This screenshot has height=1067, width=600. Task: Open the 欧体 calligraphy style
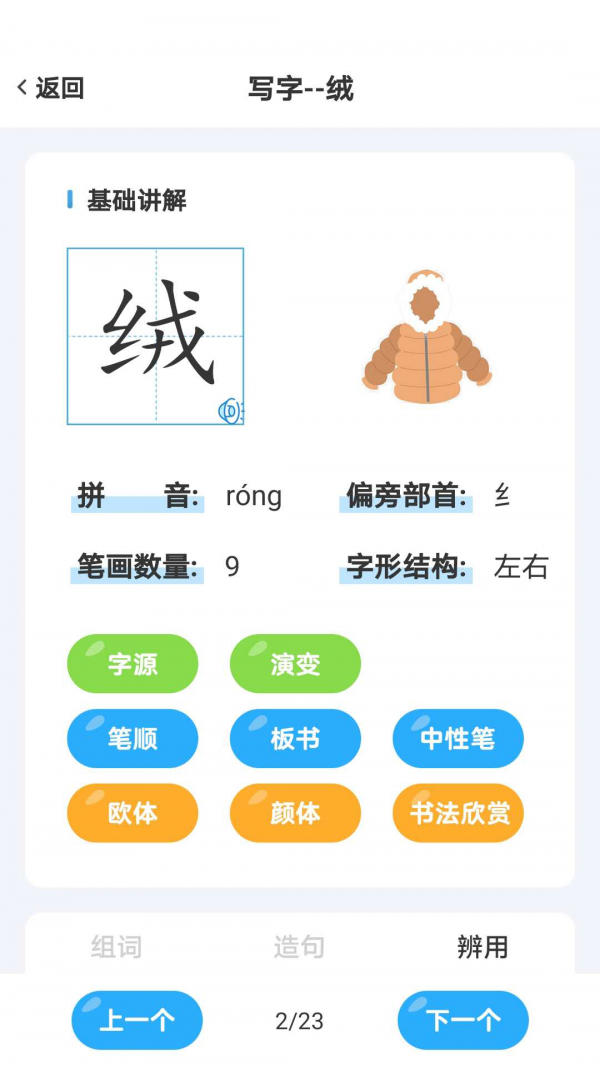click(133, 813)
